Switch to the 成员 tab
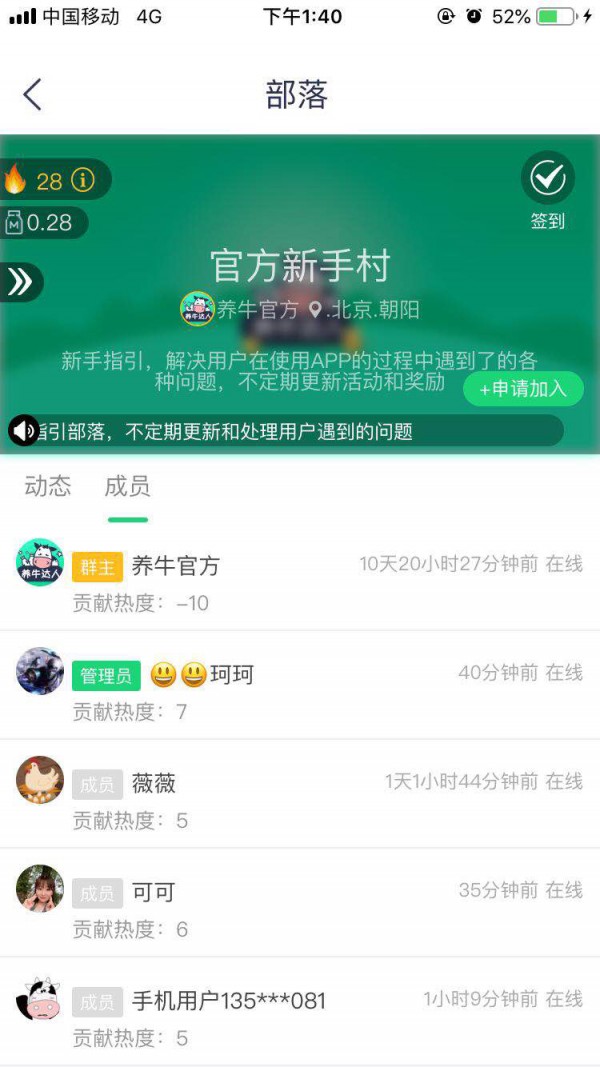The width and height of the screenshot is (600, 1067). point(127,487)
